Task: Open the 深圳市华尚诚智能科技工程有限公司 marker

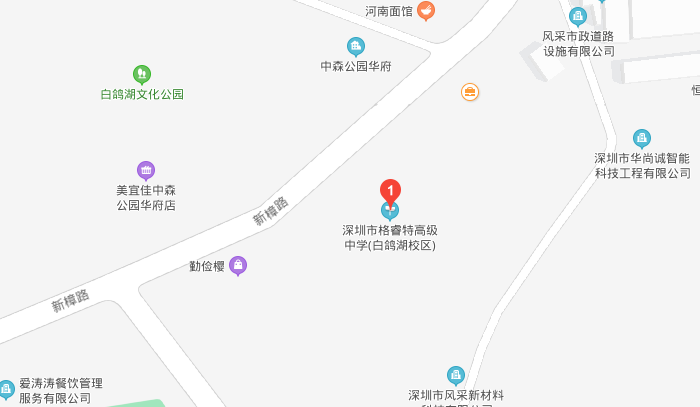Action: click(642, 138)
